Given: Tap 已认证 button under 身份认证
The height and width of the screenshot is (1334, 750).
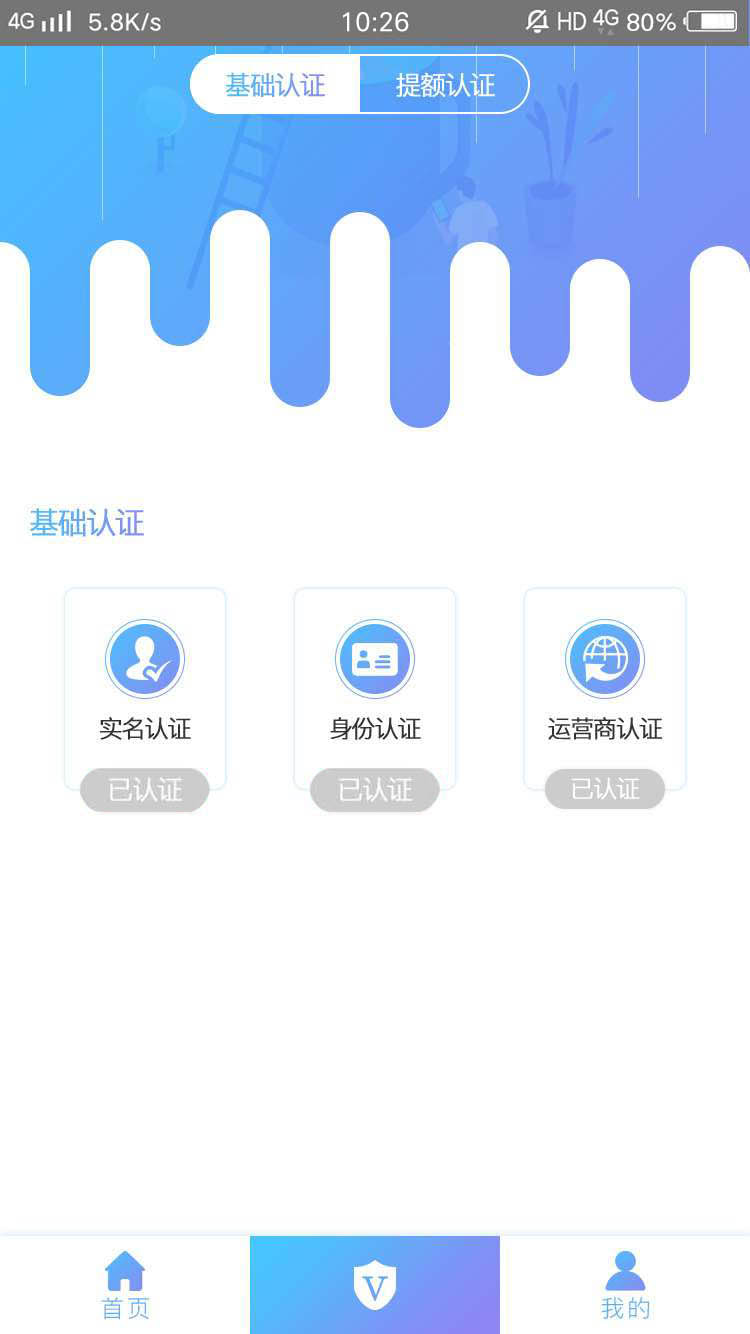Looking at the screenshot, I should 375,790.
